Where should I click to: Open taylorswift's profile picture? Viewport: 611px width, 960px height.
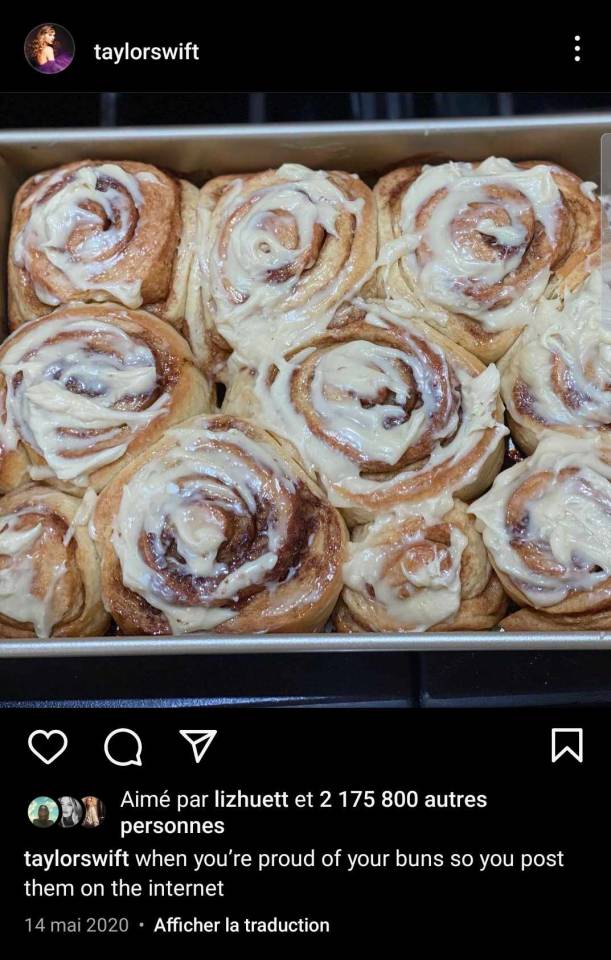(49, 49)
